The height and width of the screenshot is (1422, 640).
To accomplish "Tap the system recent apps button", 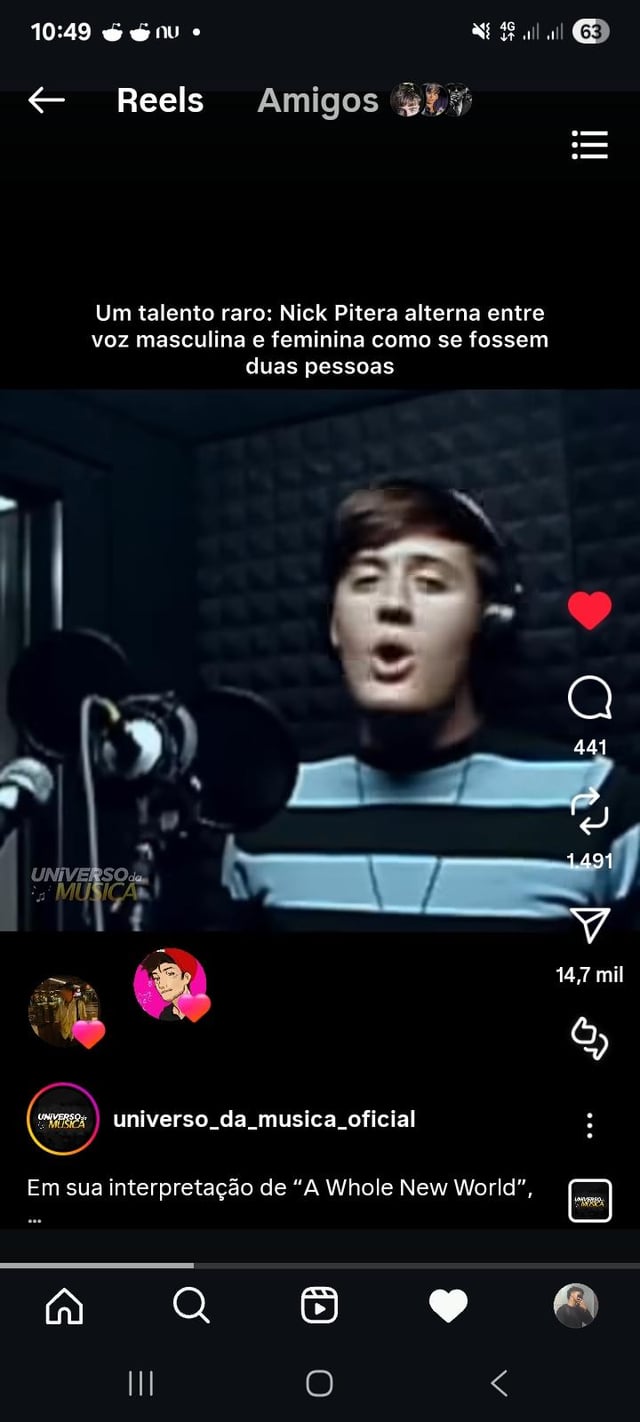I will click(x=141, y=1383).
